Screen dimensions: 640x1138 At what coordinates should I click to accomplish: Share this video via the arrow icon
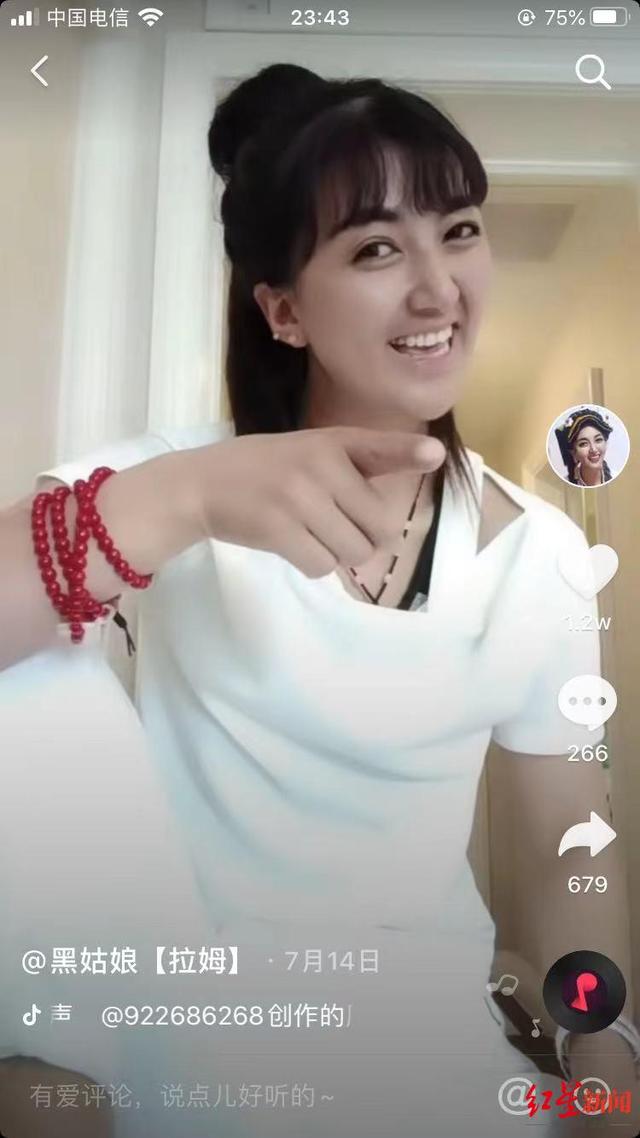[587, 835]
